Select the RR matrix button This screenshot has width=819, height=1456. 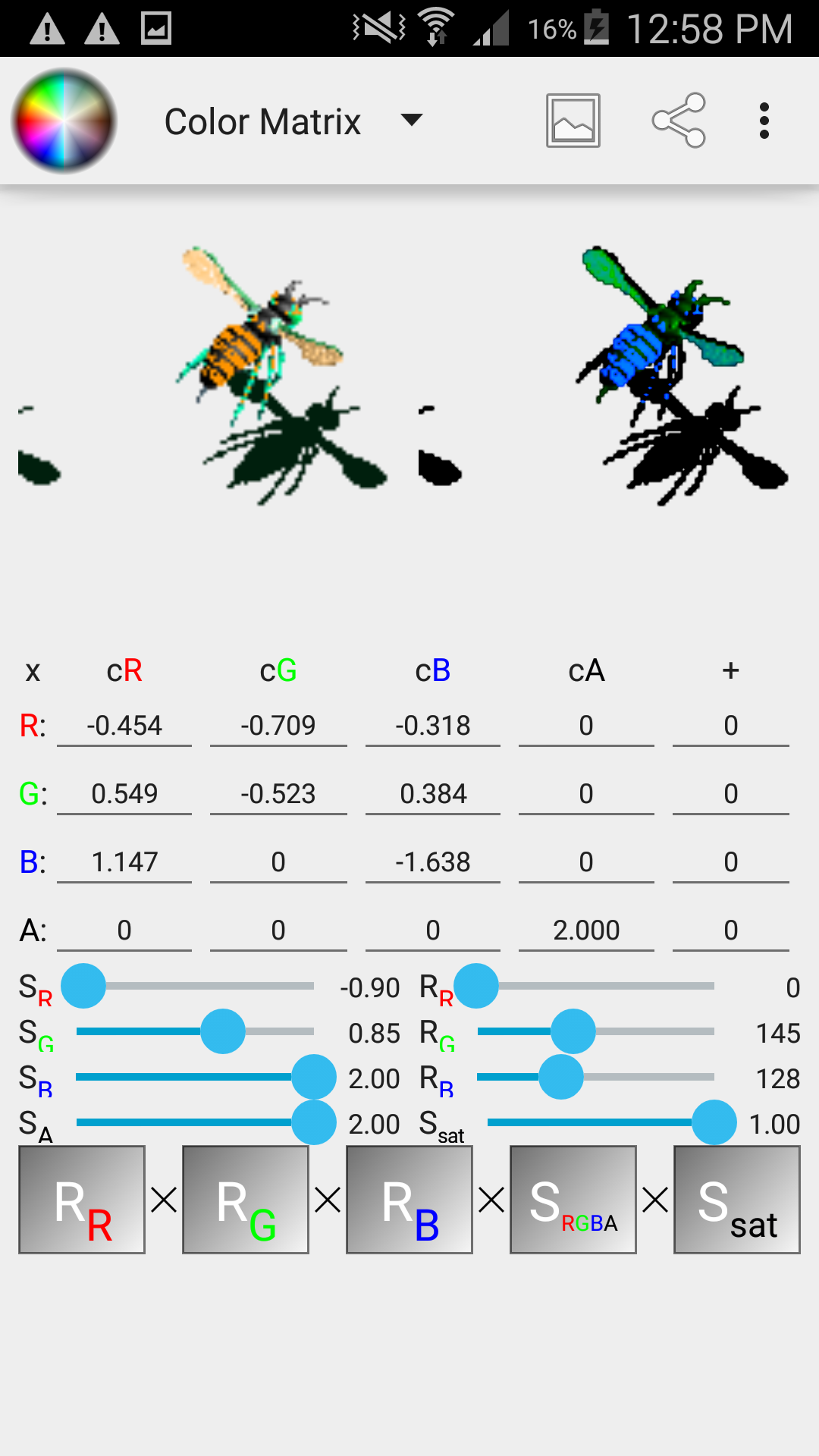[82, 1200]
